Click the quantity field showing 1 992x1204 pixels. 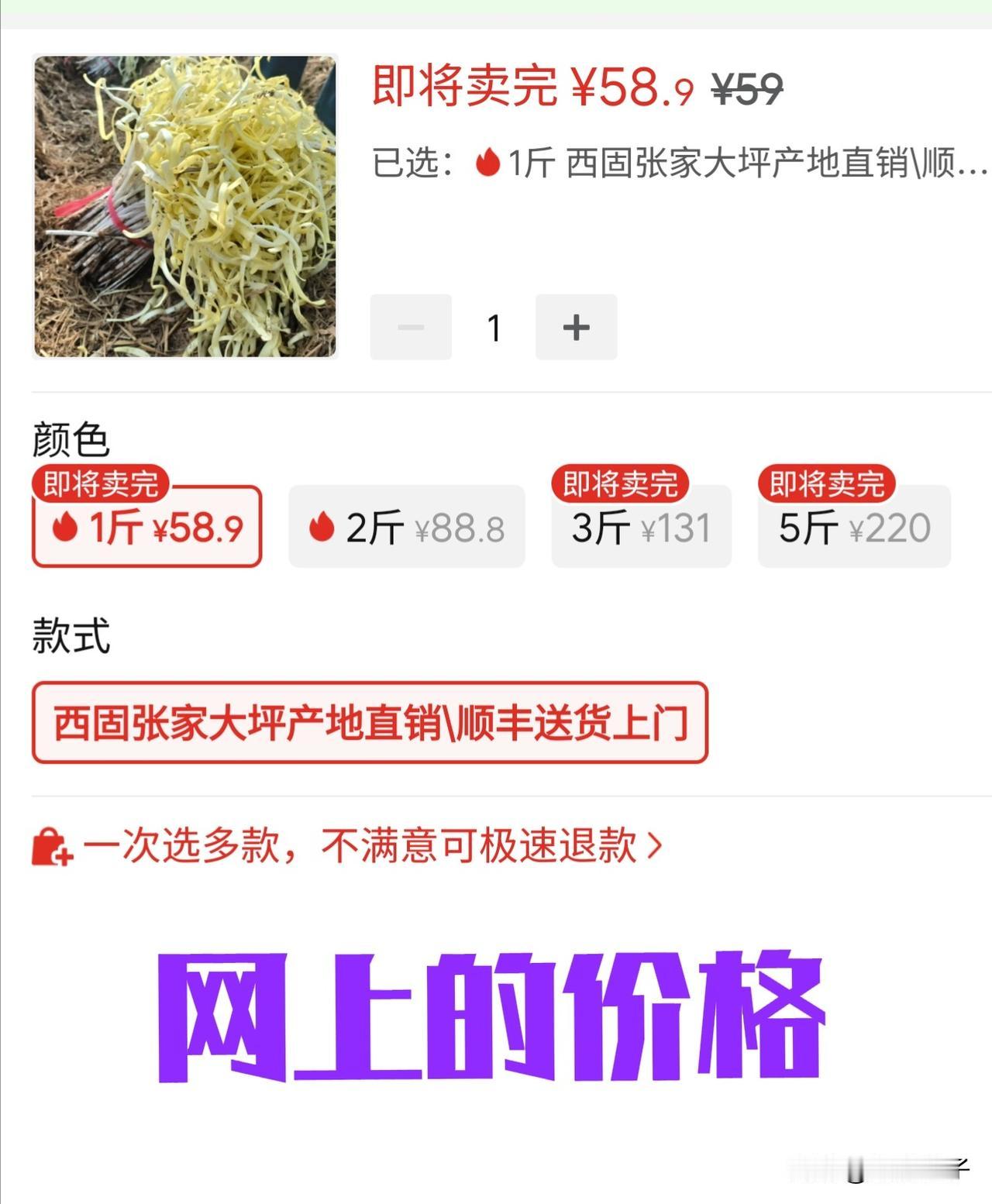[x=494, y=327]
